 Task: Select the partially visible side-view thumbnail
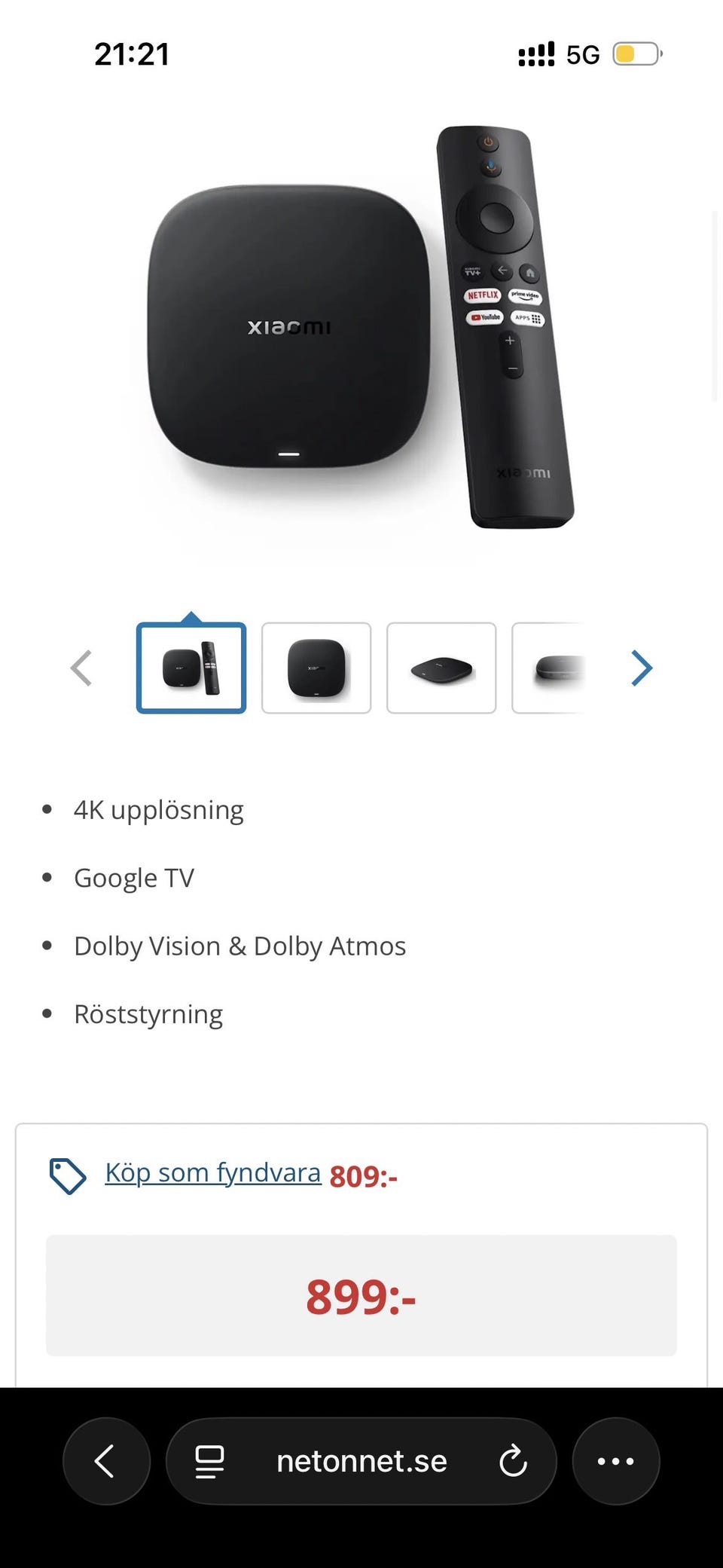(550, 668)
